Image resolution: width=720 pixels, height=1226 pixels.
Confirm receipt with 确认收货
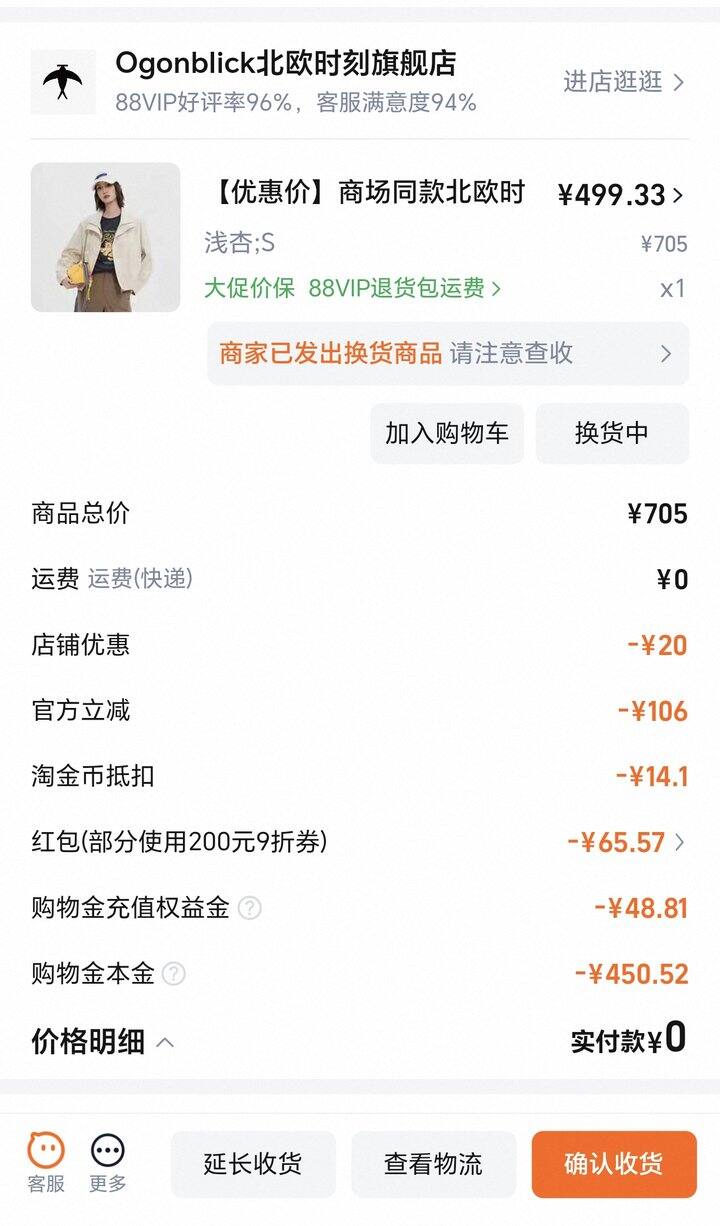[x=613, y=1164]
